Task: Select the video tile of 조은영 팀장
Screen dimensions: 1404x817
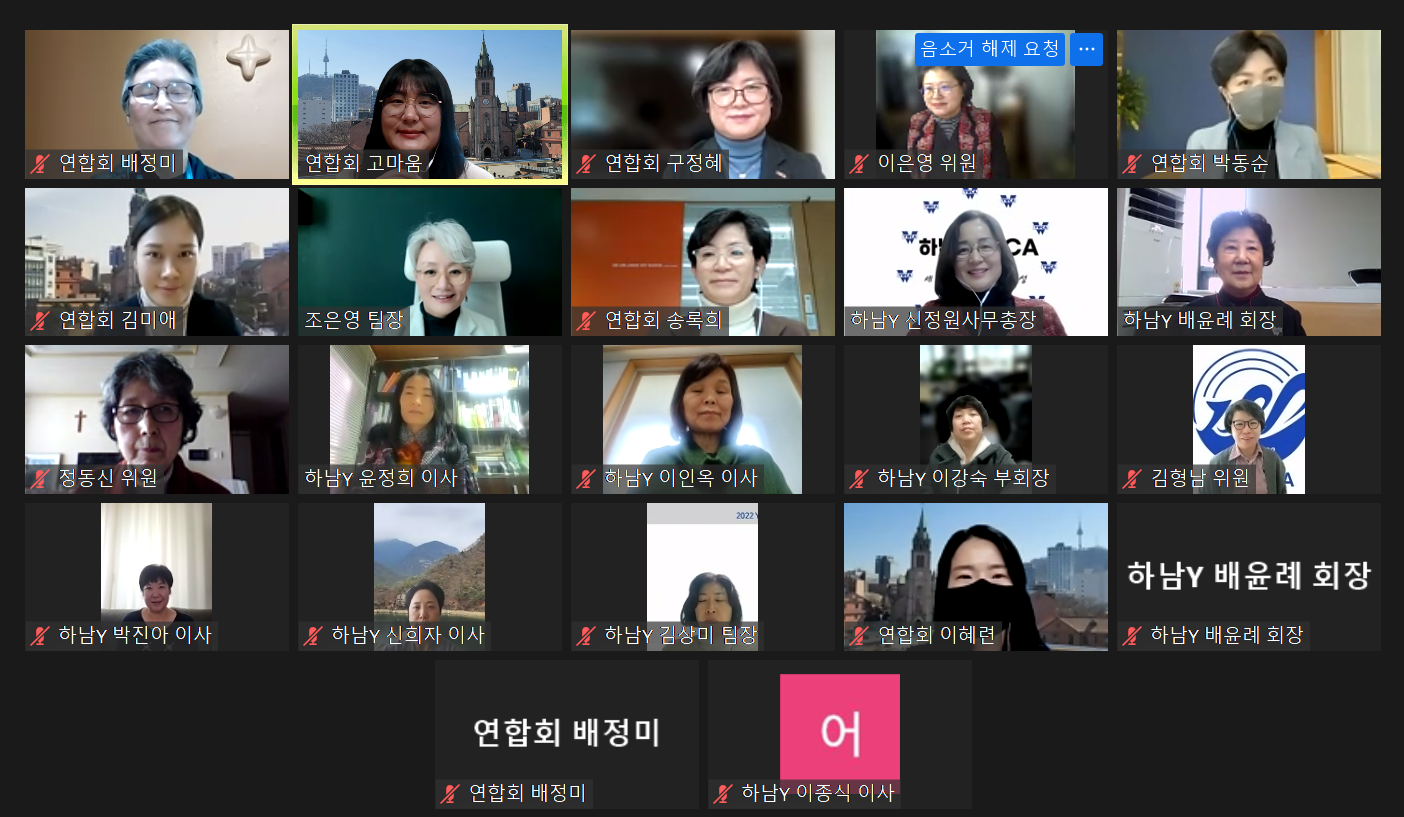Action: [x=430, y=262]
